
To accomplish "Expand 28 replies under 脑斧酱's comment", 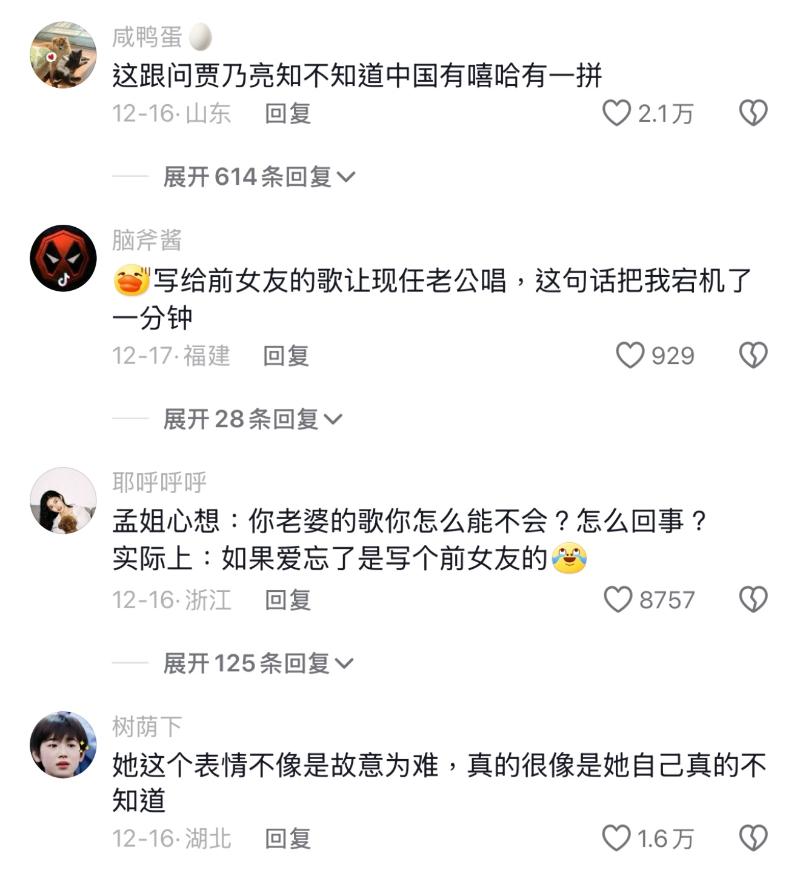I will (x=252, y=419).
